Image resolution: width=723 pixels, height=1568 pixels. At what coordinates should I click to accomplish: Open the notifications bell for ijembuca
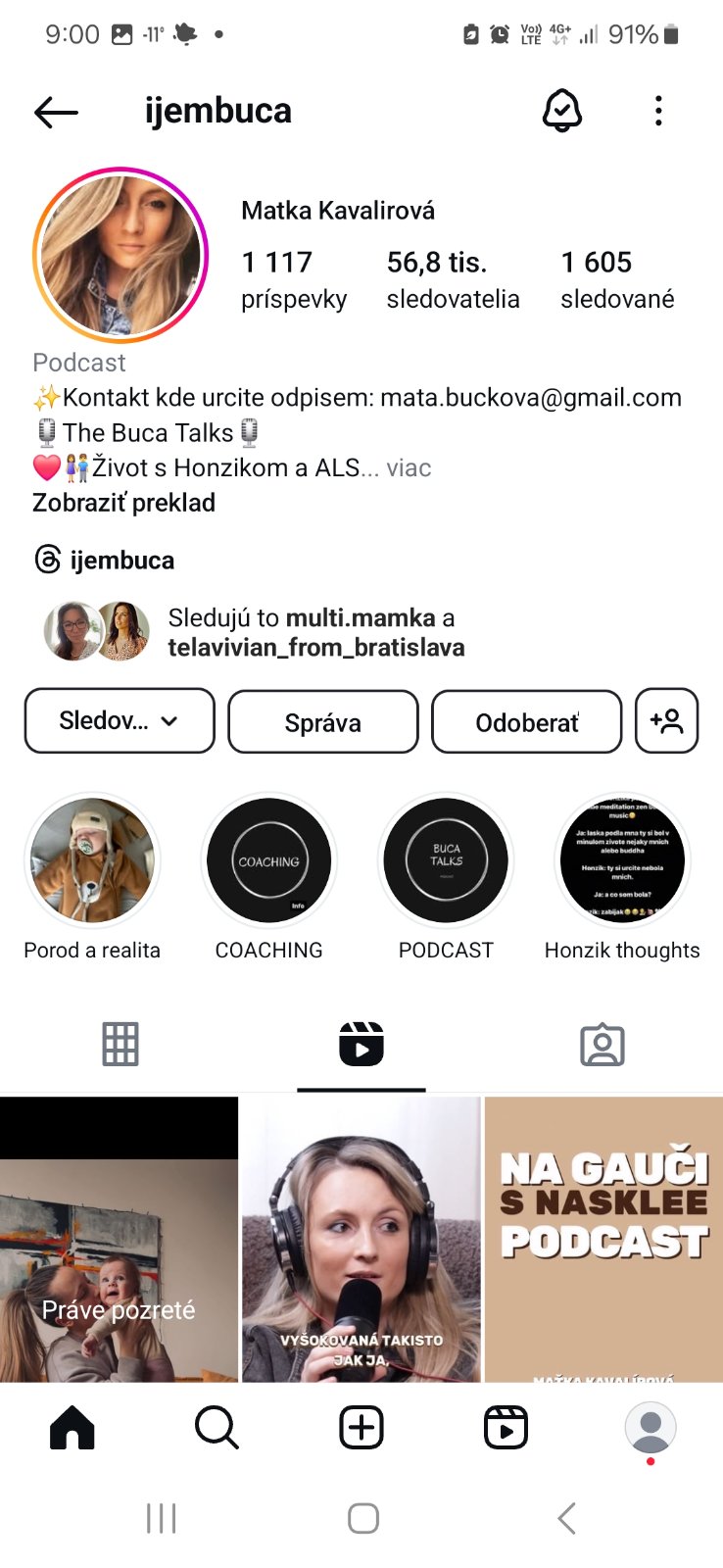click(x=562, y=111)
